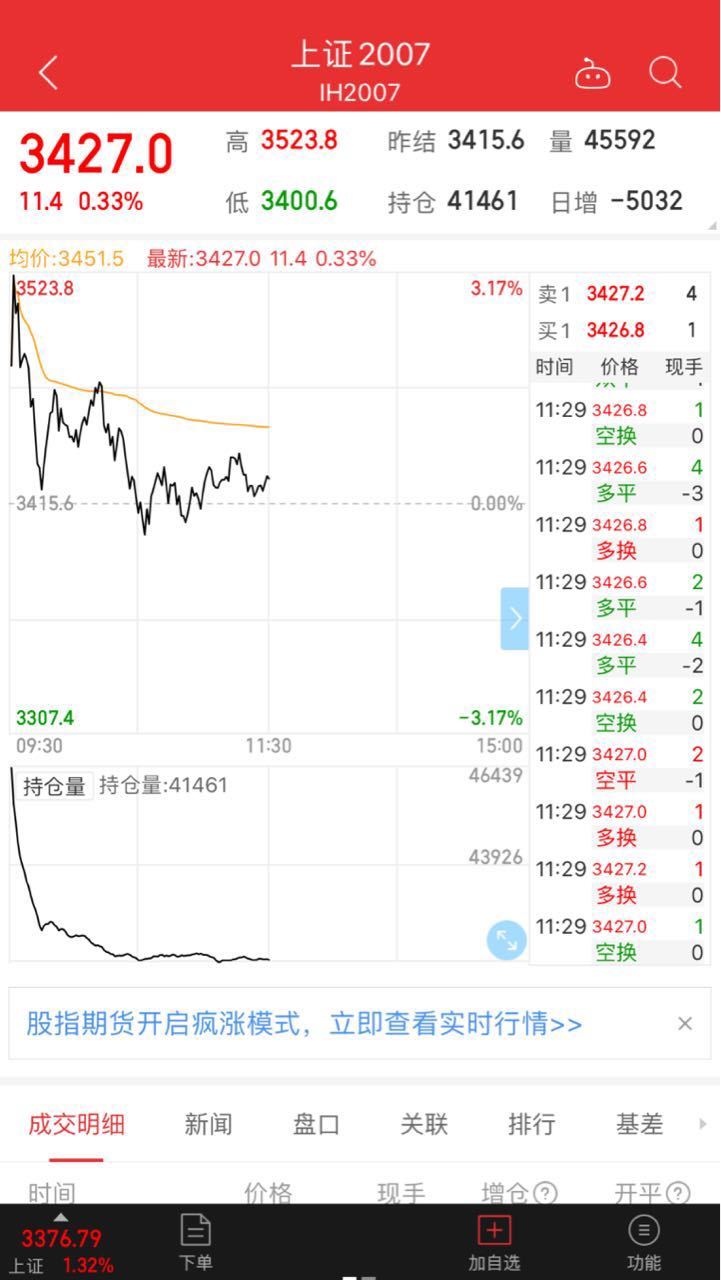
Task: Switch to the 新闻 tab
Action: tap(208, 1124)
